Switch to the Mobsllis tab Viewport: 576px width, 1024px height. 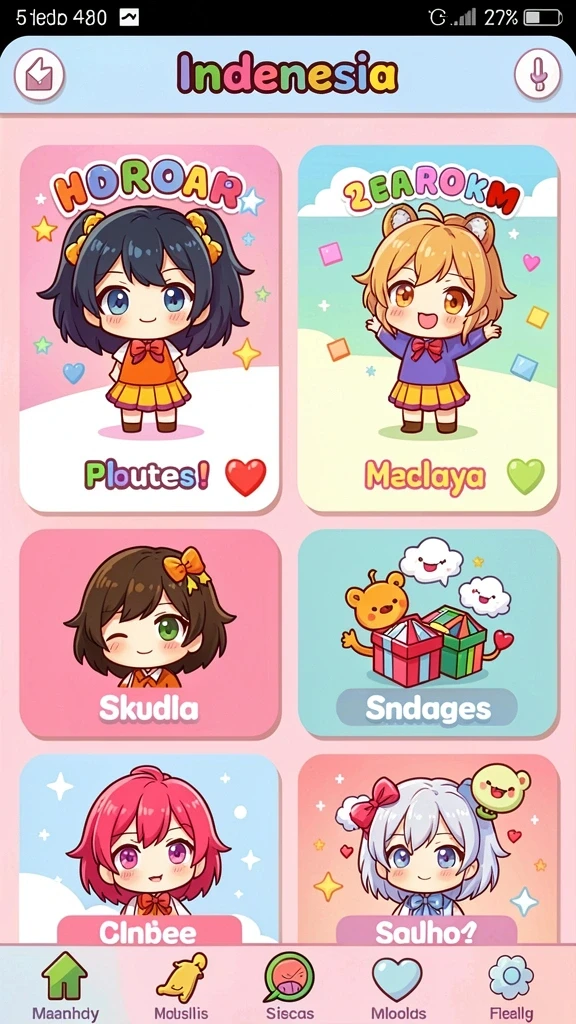pyautogui.click(x=182, y=985)
